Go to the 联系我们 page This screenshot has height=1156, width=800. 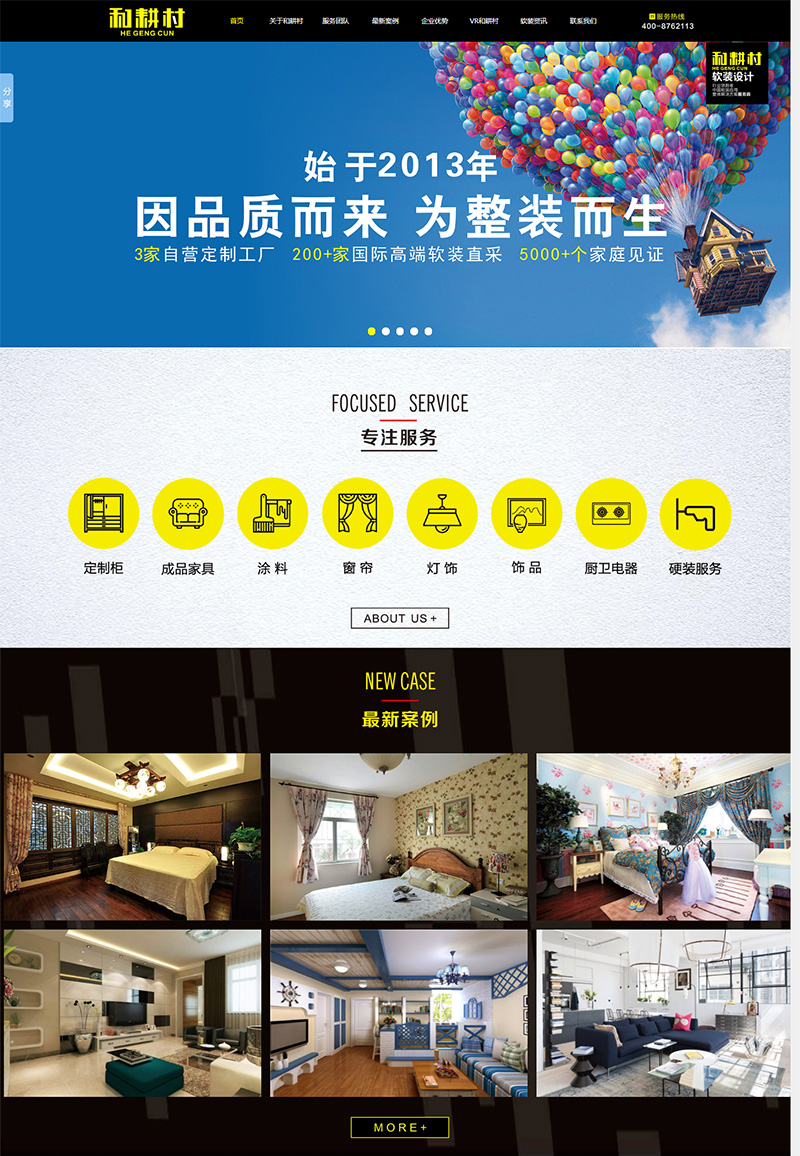click(x=583, y=20)
